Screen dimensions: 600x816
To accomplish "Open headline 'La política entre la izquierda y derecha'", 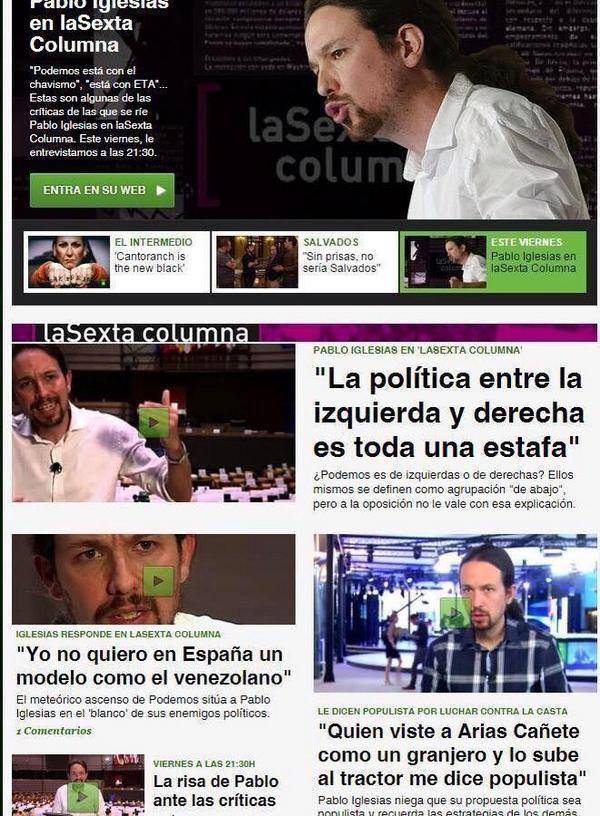I will coord(447,412).
